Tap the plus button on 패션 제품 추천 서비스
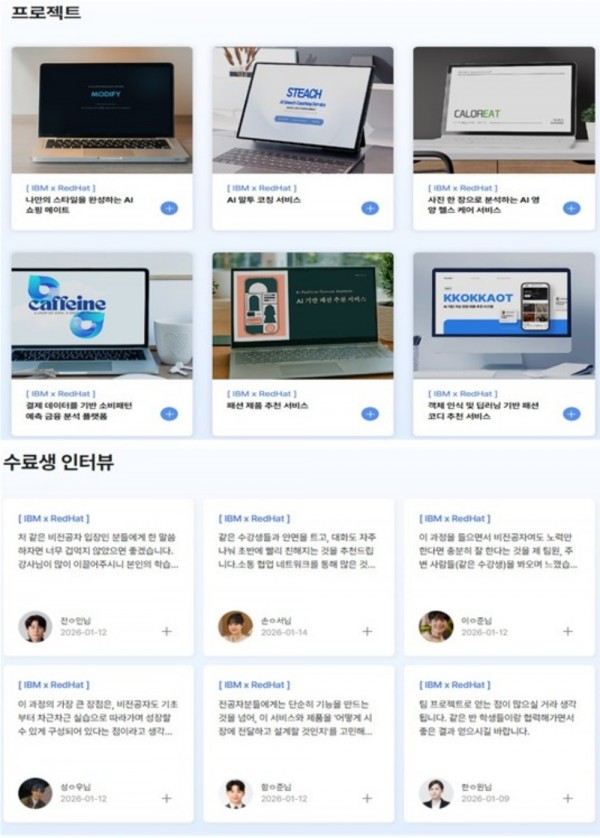Image resolution: width=600 pixels, height=838 pixels. [x=370, y=413]
